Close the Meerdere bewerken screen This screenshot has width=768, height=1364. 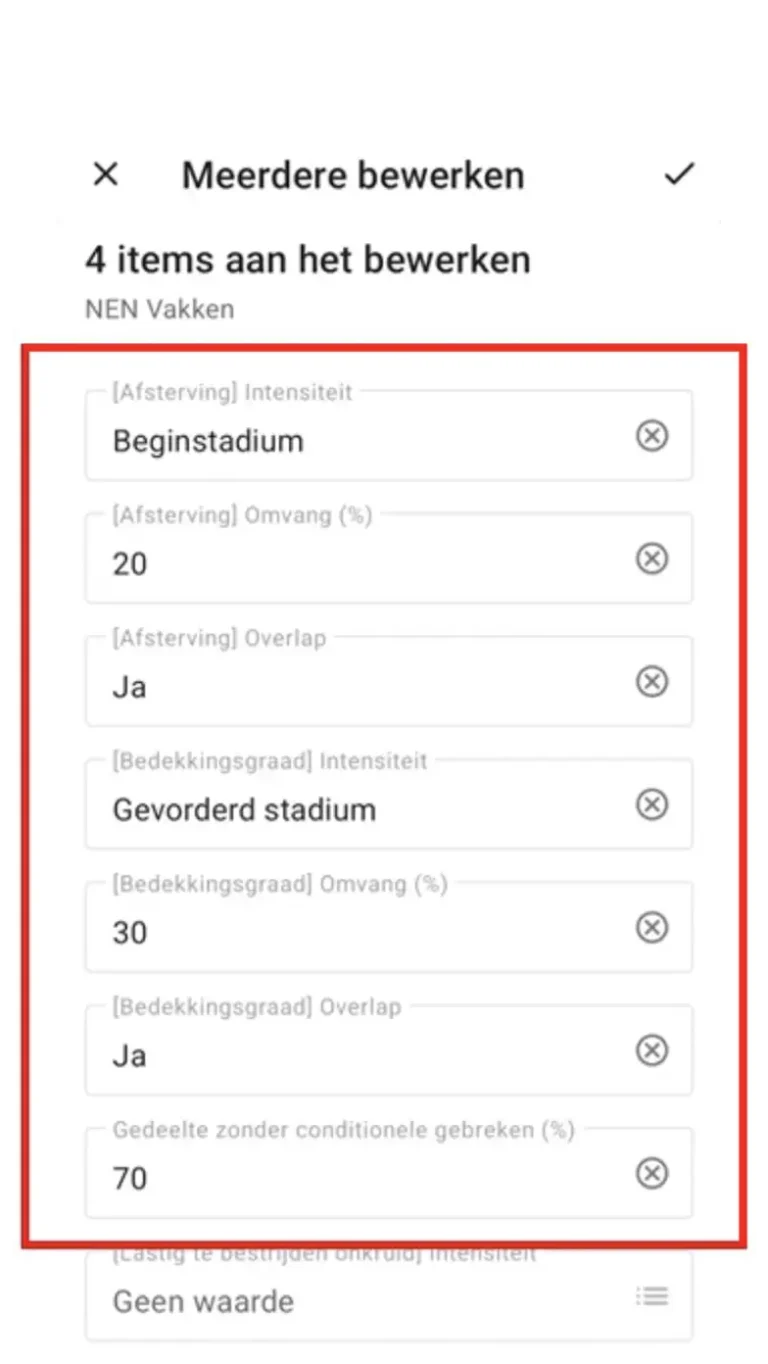105,175
